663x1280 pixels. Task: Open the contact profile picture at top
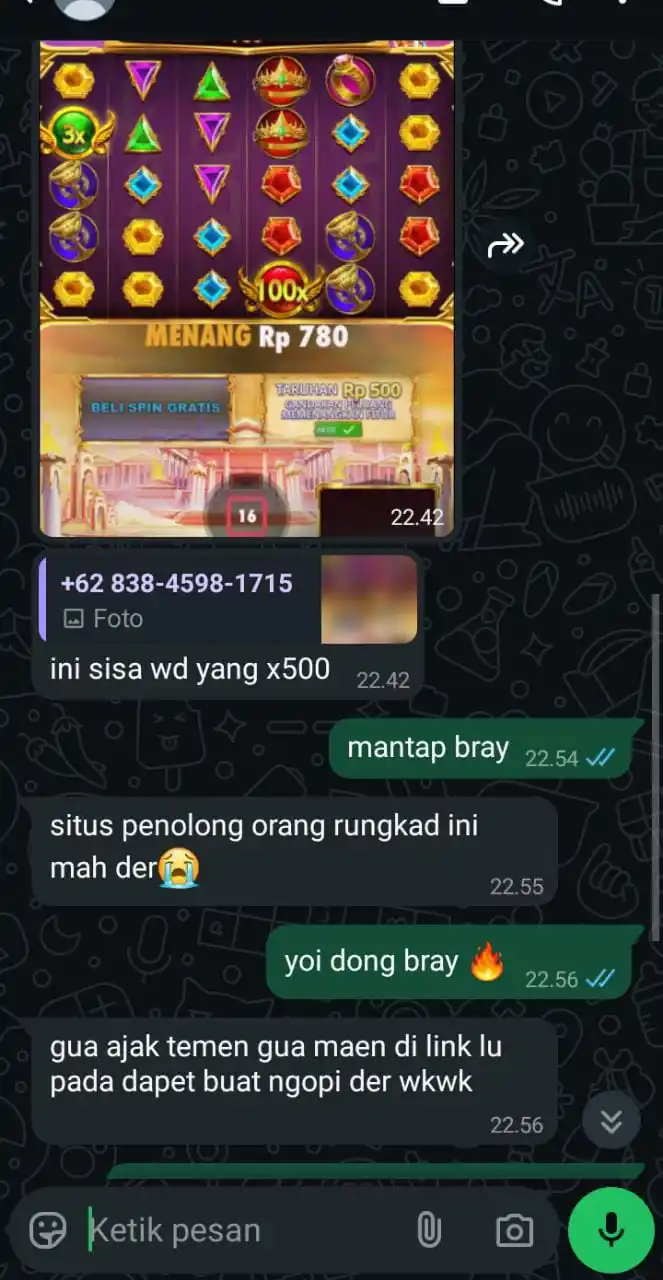pos(84,6)
